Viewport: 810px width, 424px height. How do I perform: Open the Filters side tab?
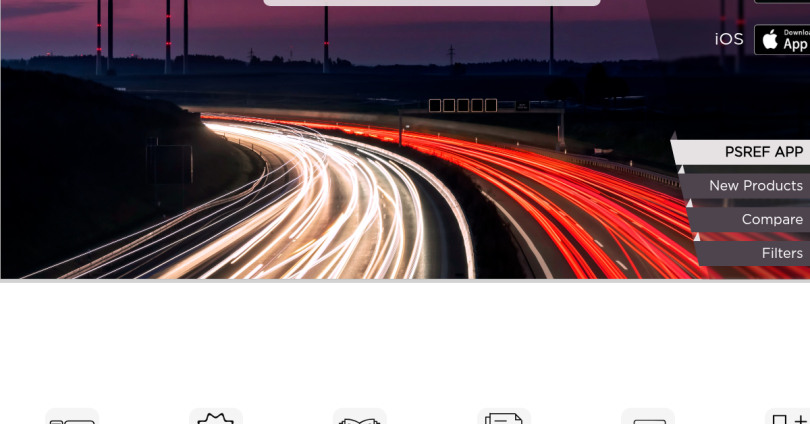click(780, 254)
